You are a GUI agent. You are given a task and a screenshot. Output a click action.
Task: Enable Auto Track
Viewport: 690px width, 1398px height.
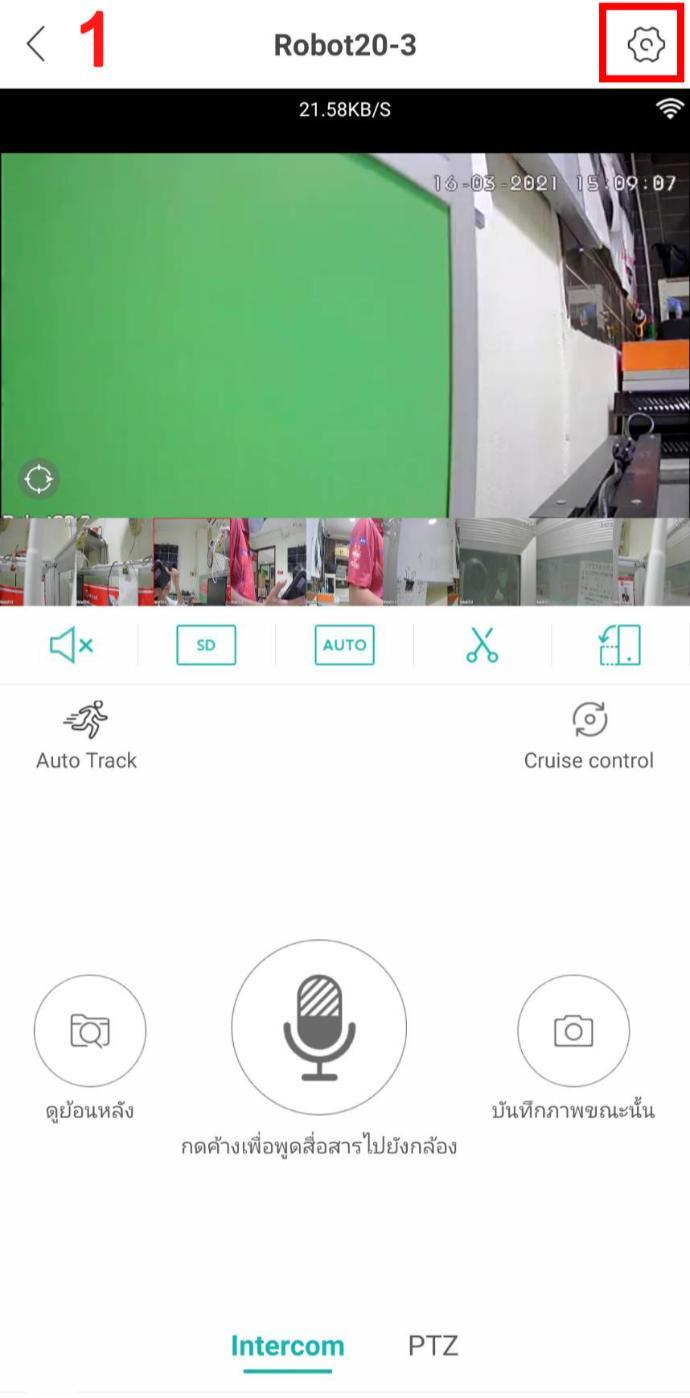[86, 736]
